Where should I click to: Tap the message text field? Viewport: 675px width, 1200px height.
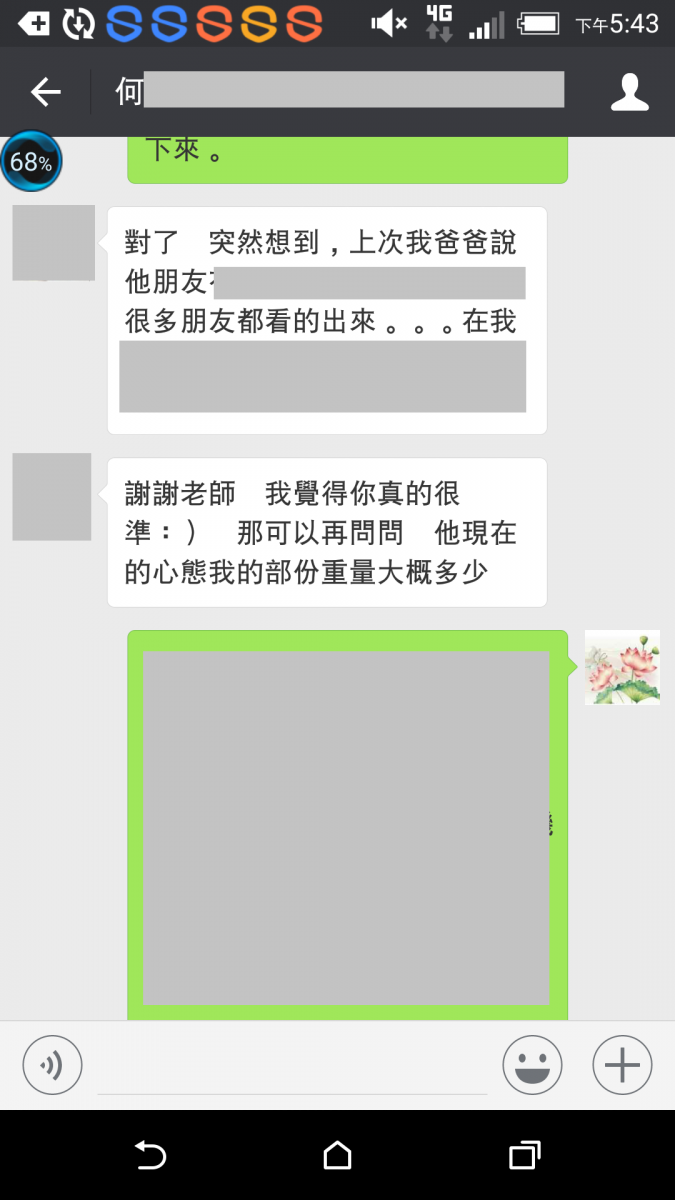292,1068
